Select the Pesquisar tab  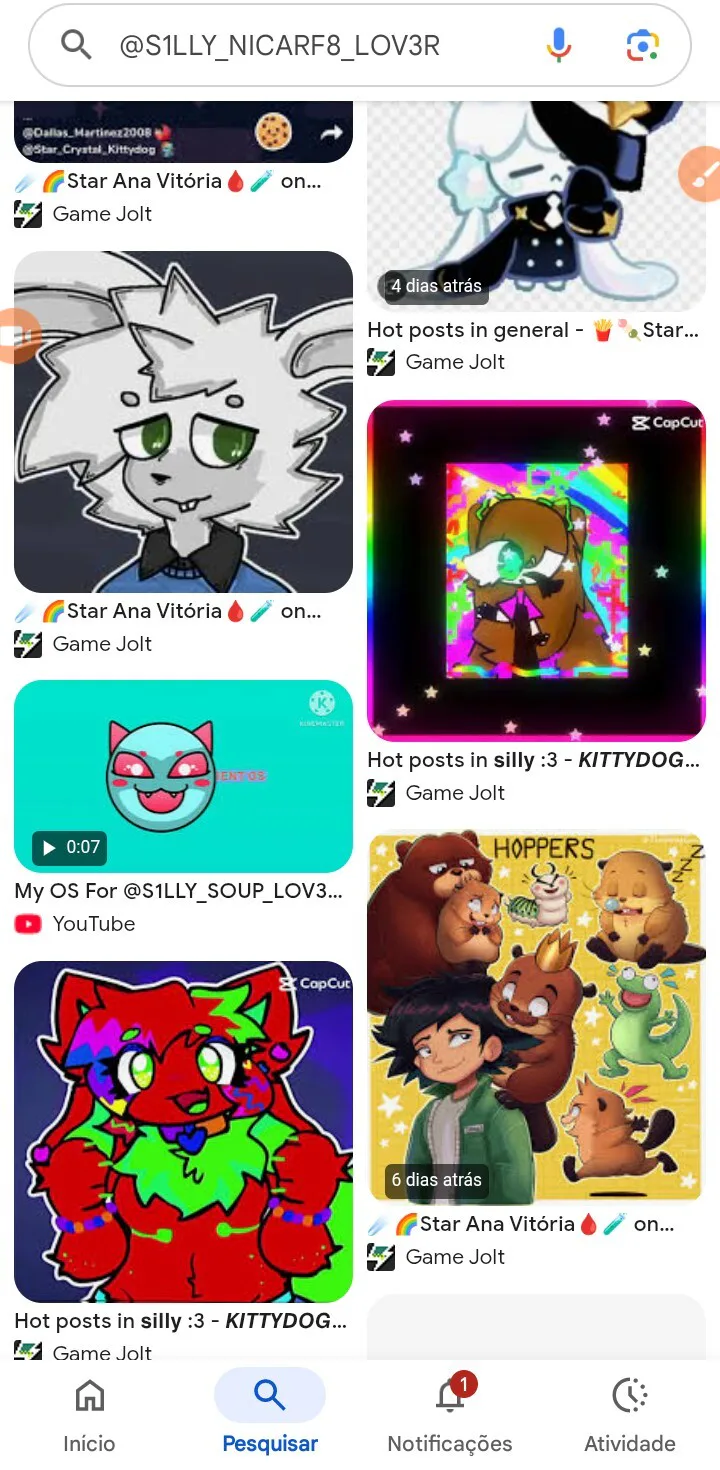(270, 1413)
